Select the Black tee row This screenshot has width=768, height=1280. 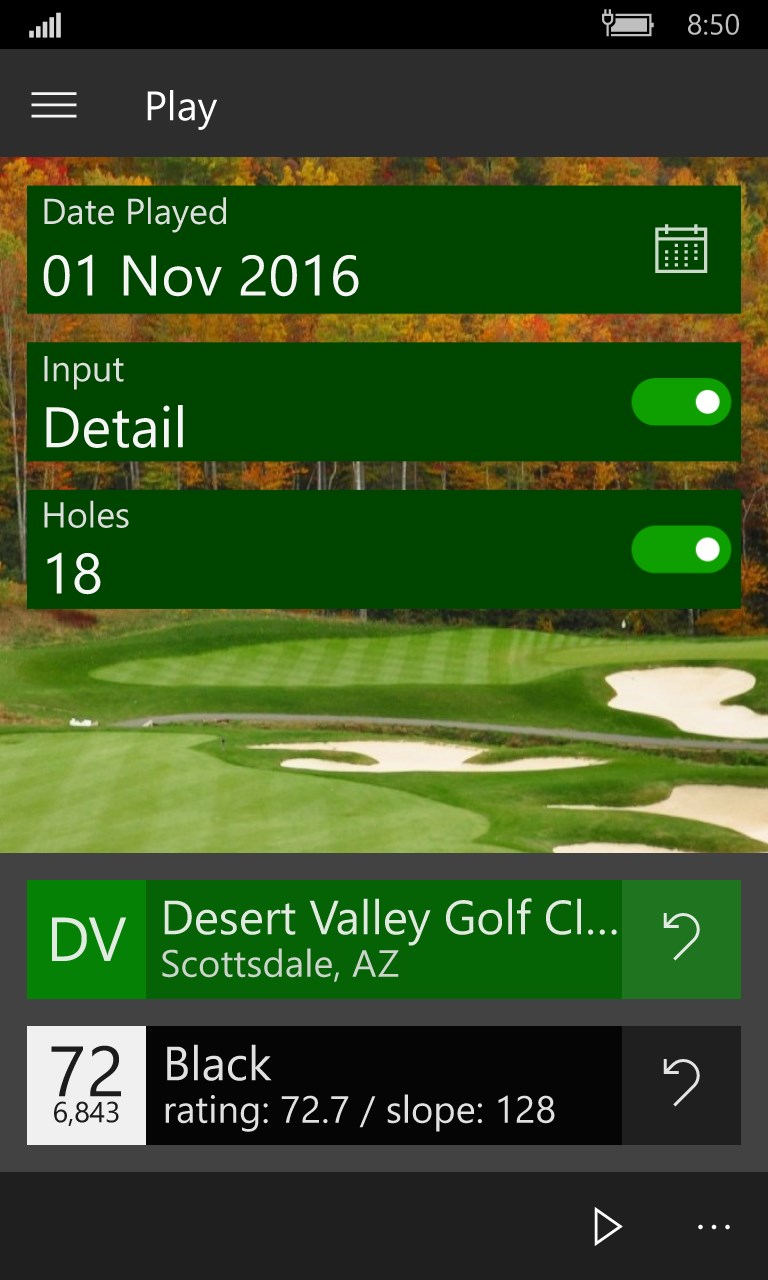tap(384, 1085)
